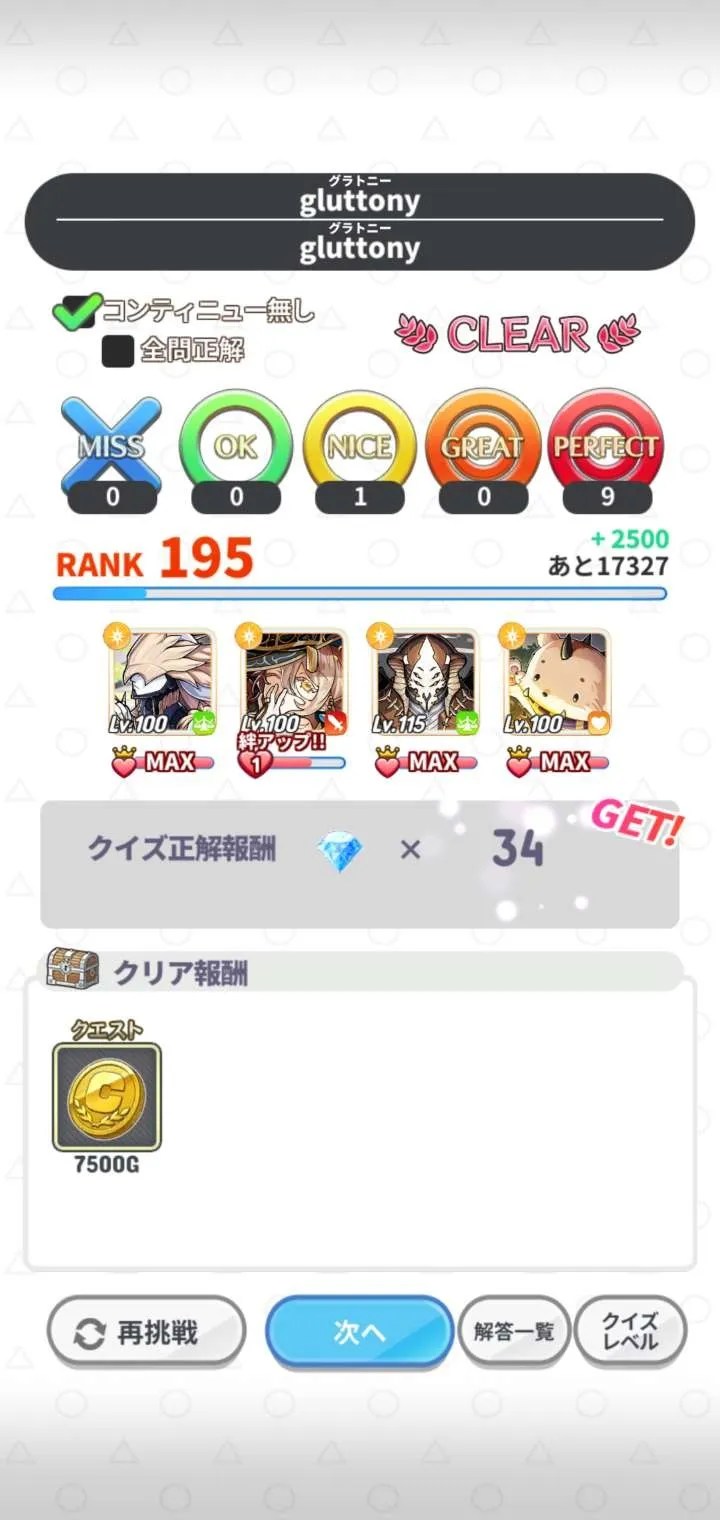Screen dimensions: 720x1520
Task: Tap the 再挑戦 retry button
Action: pyautogui.click(x=146, y=1332)
